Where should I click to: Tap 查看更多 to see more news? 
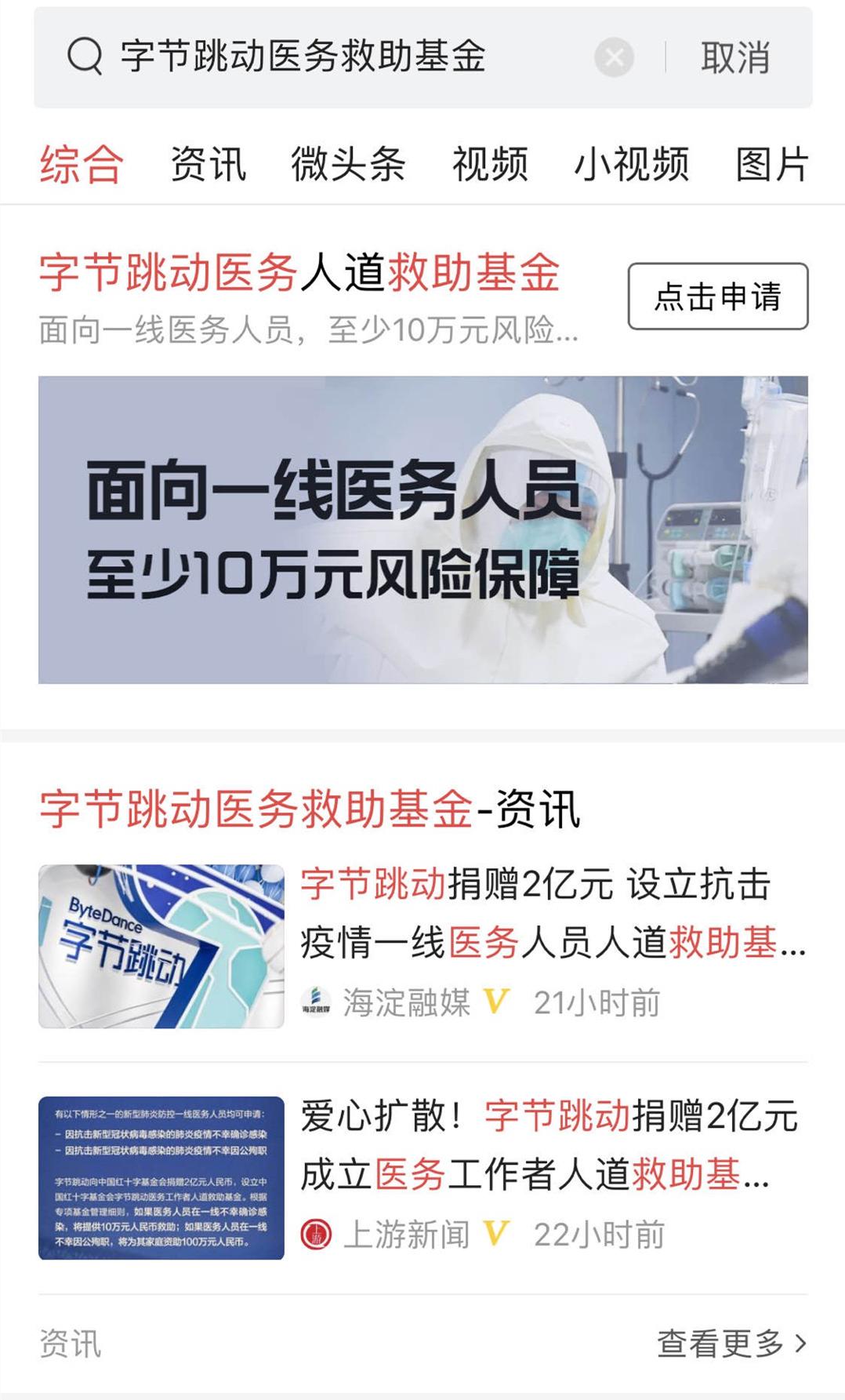click(731, 1343)
